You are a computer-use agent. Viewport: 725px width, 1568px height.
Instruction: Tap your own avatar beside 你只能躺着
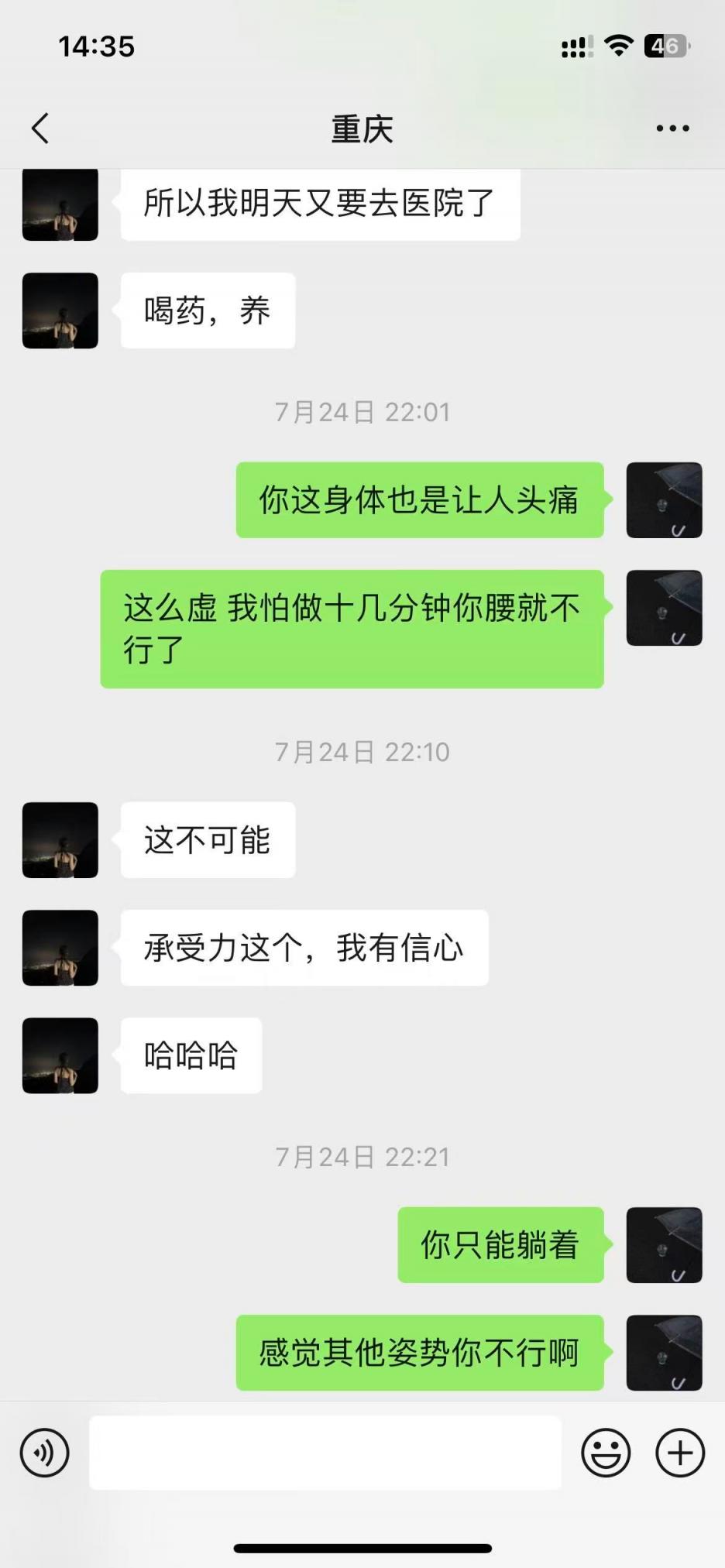click(664, 1245)
